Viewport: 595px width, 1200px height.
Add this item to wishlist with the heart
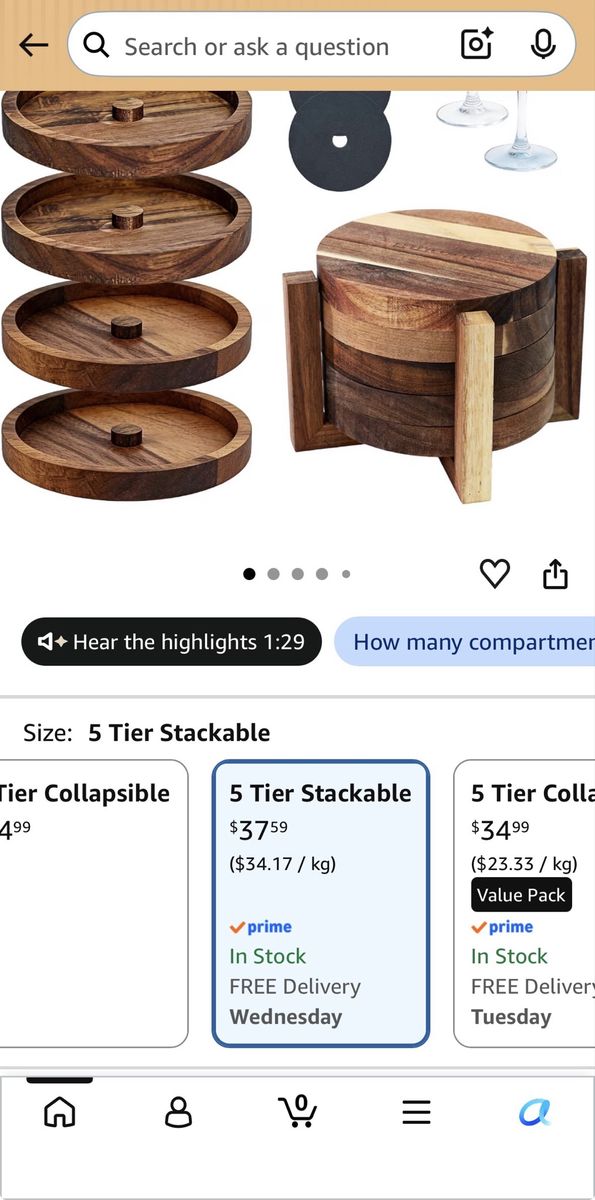[495, 574]
